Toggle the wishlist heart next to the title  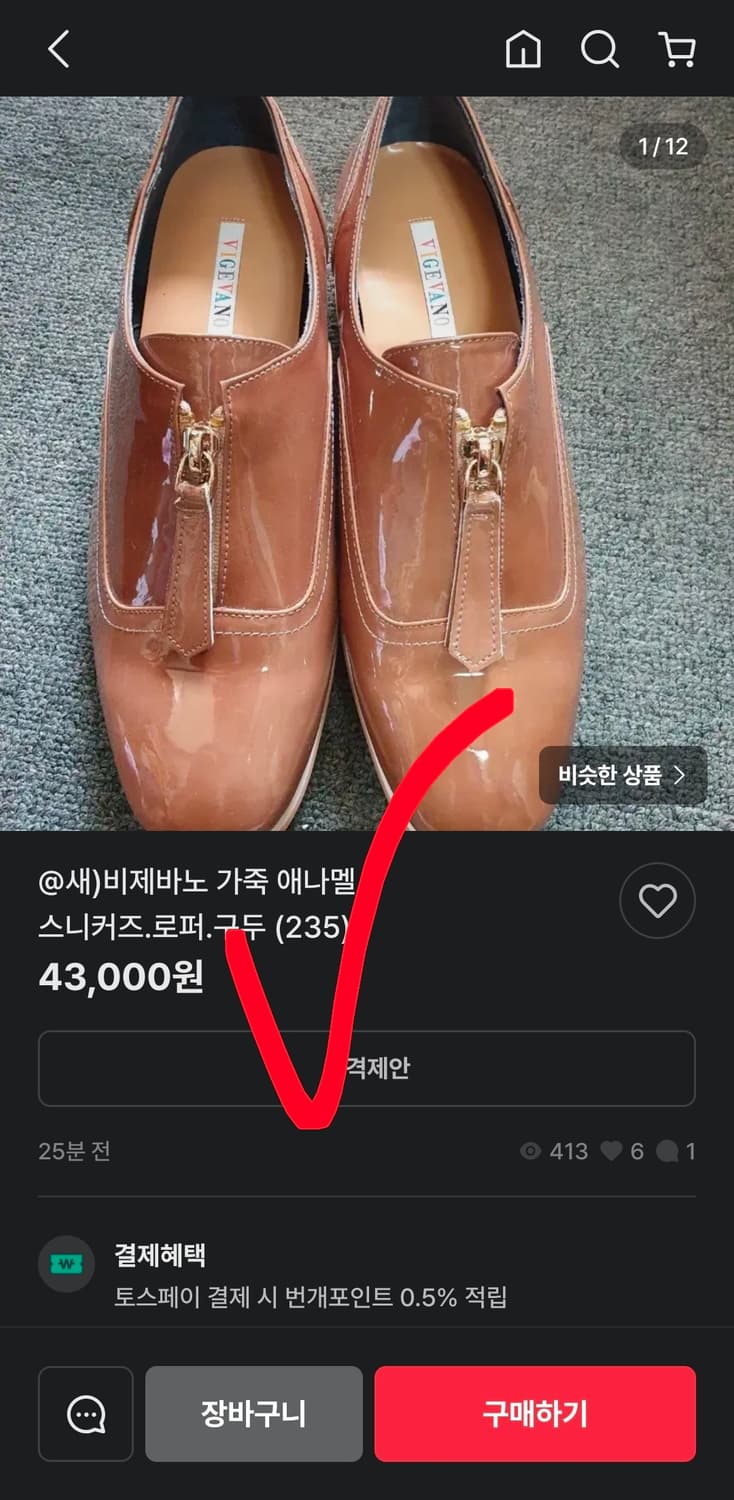point(657,900)
